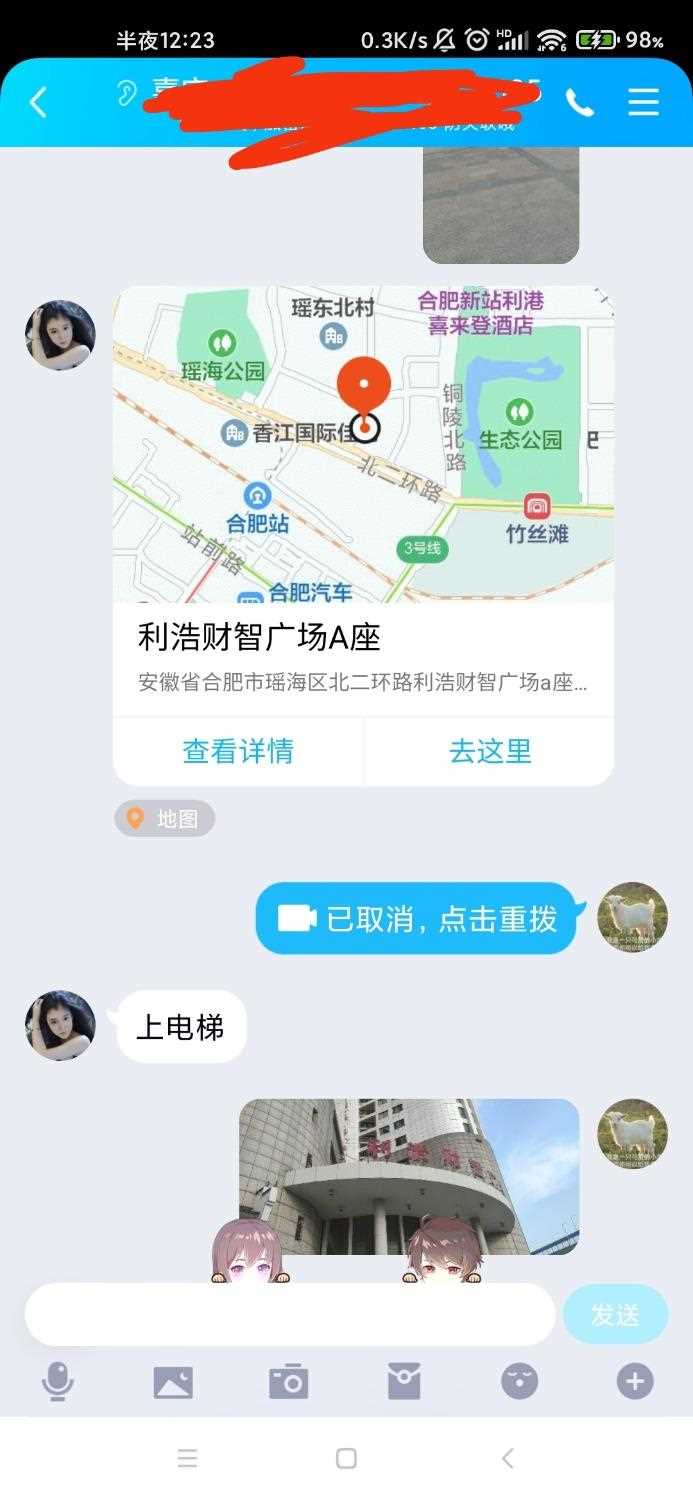
Task: Expand more options with the plus icon
Action: 634,1382
